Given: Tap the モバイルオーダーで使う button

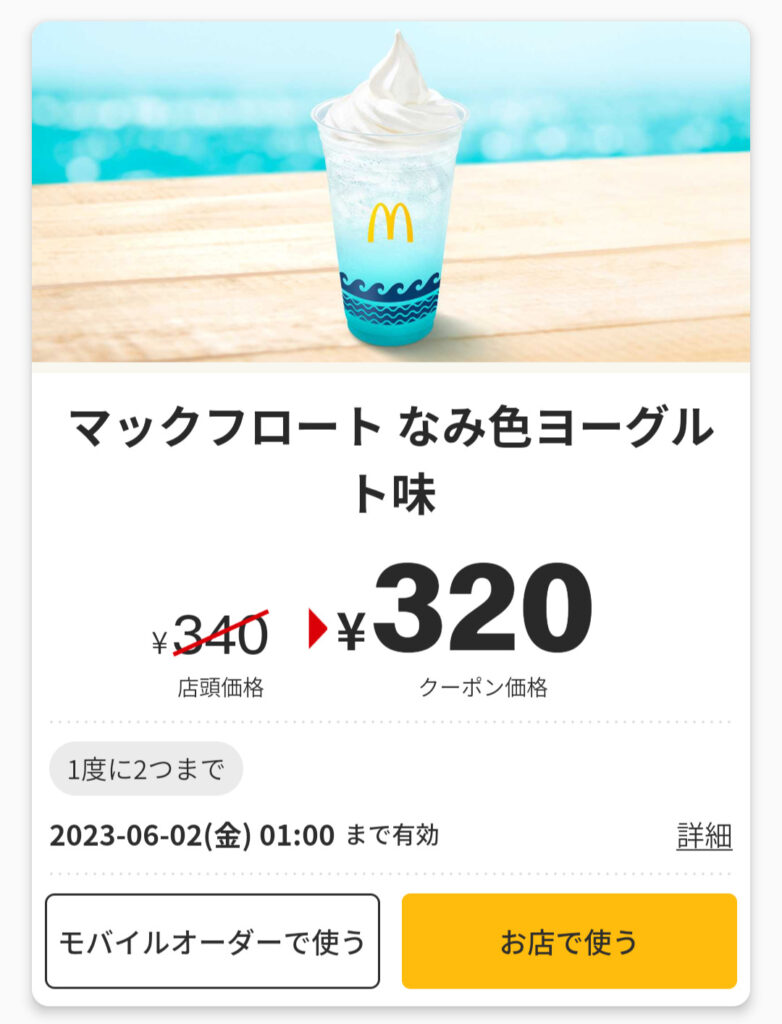Looking at the screenshot, I should point(212,941).
